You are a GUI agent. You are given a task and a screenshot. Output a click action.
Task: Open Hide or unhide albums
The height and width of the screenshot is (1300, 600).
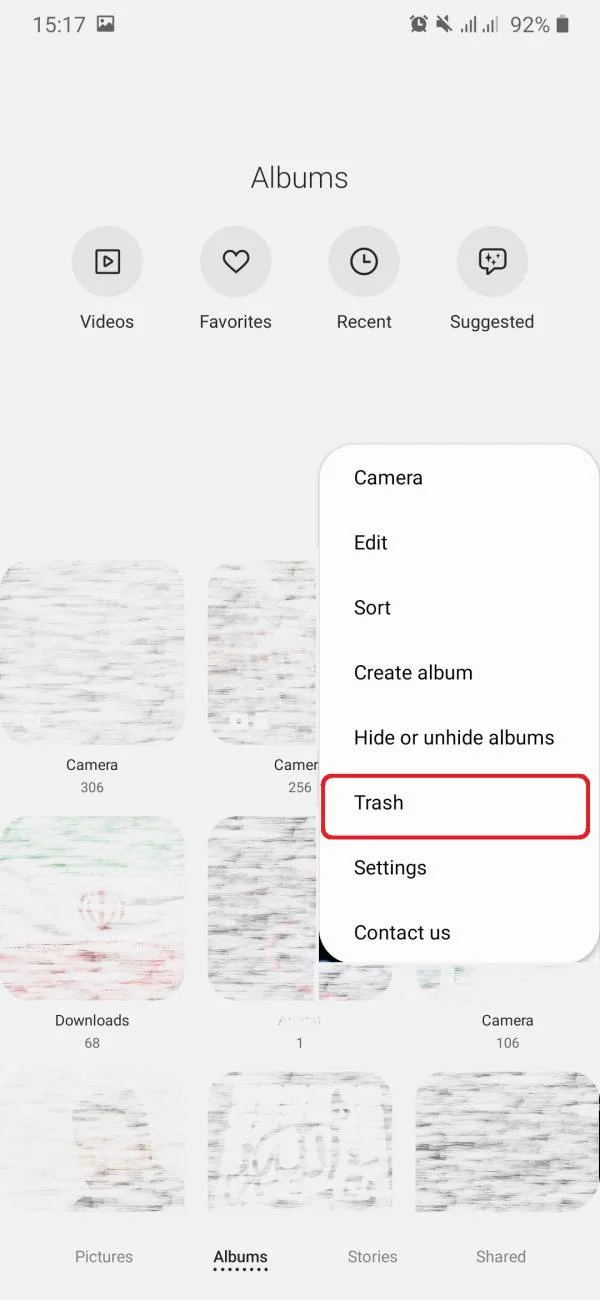pos(454,738)
